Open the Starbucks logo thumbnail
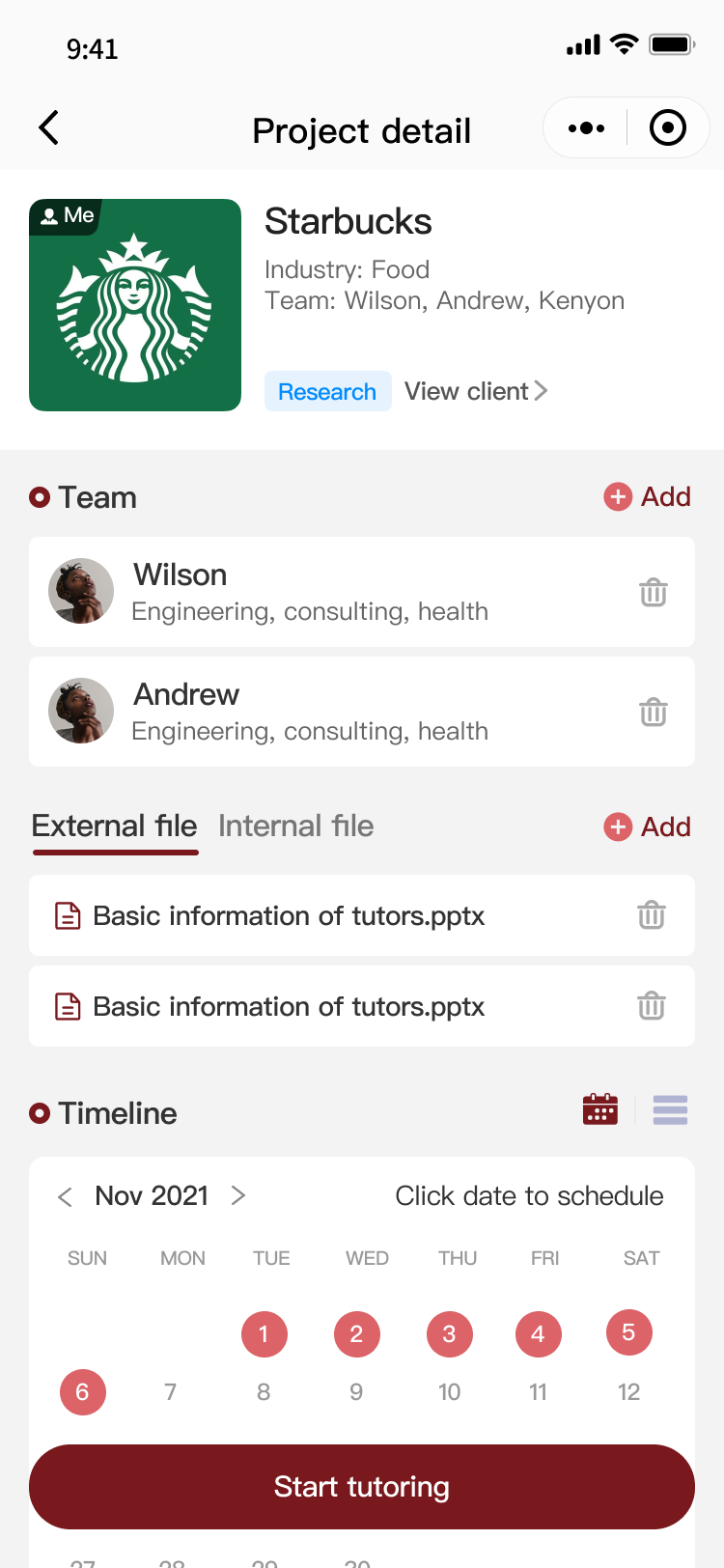The height and width of the screenshot is (1568, 724). click(135, 305)
